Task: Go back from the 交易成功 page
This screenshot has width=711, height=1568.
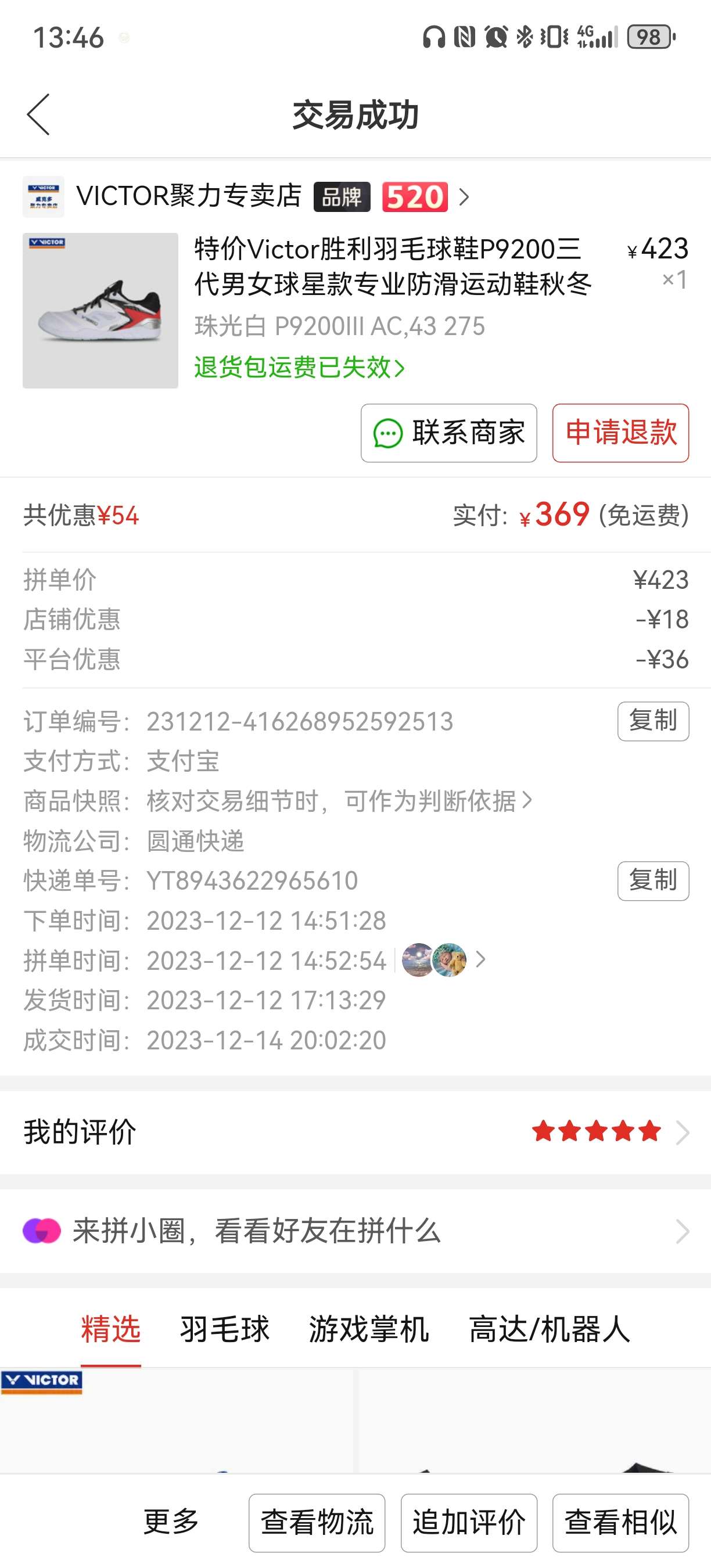Action: click(x=38, y=114)
